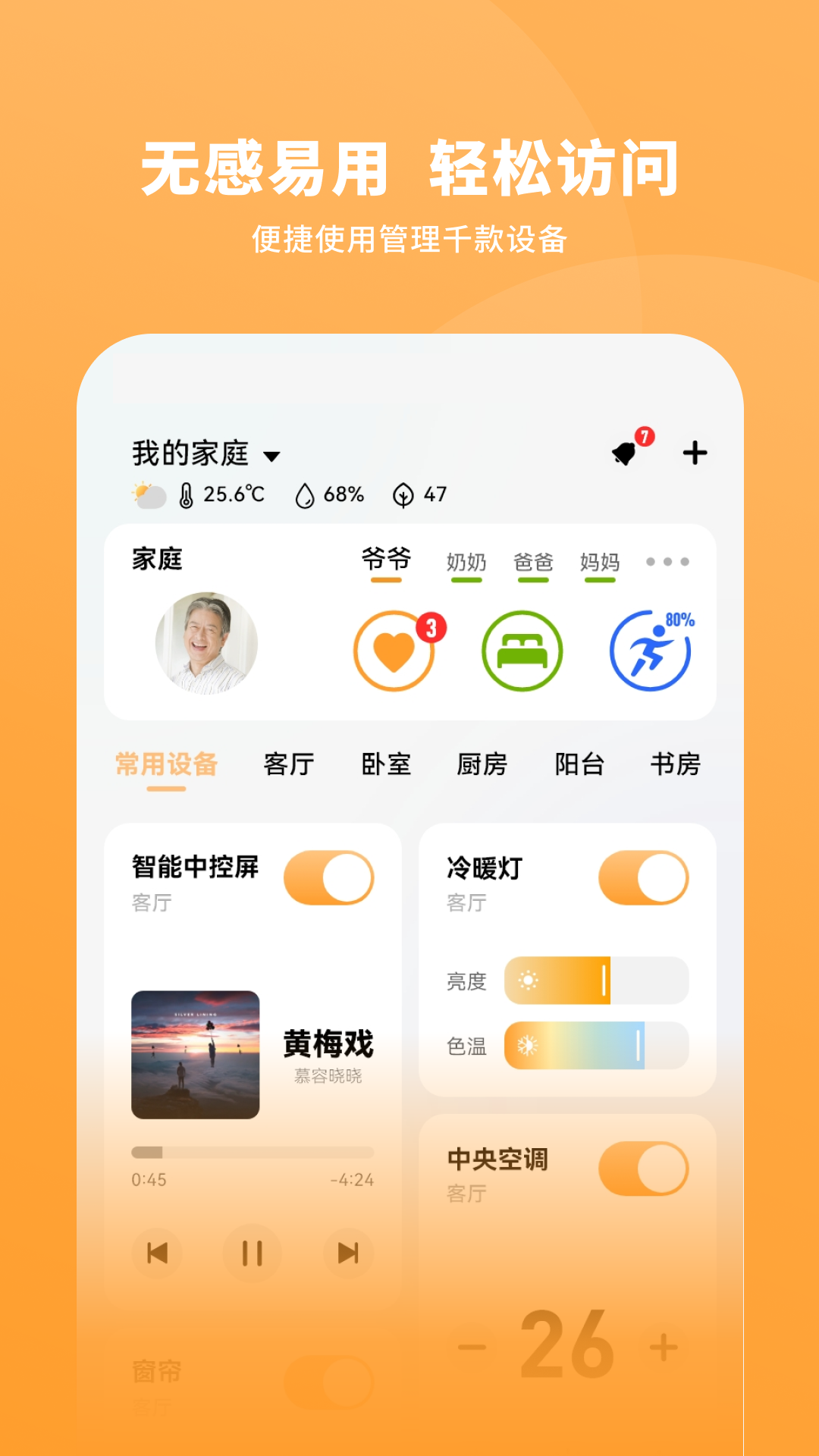The image size is (819, 1456).
Task: Click the weather icon next to temperature
Action: [149, 494]
